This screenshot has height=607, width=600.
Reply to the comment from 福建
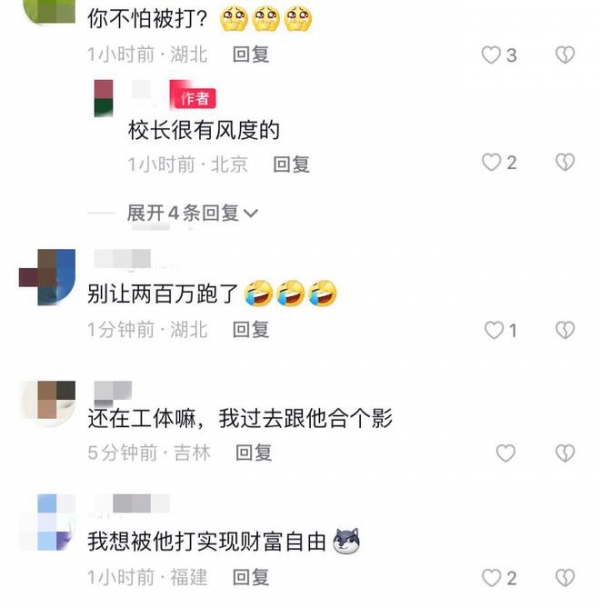coord(250,578)
